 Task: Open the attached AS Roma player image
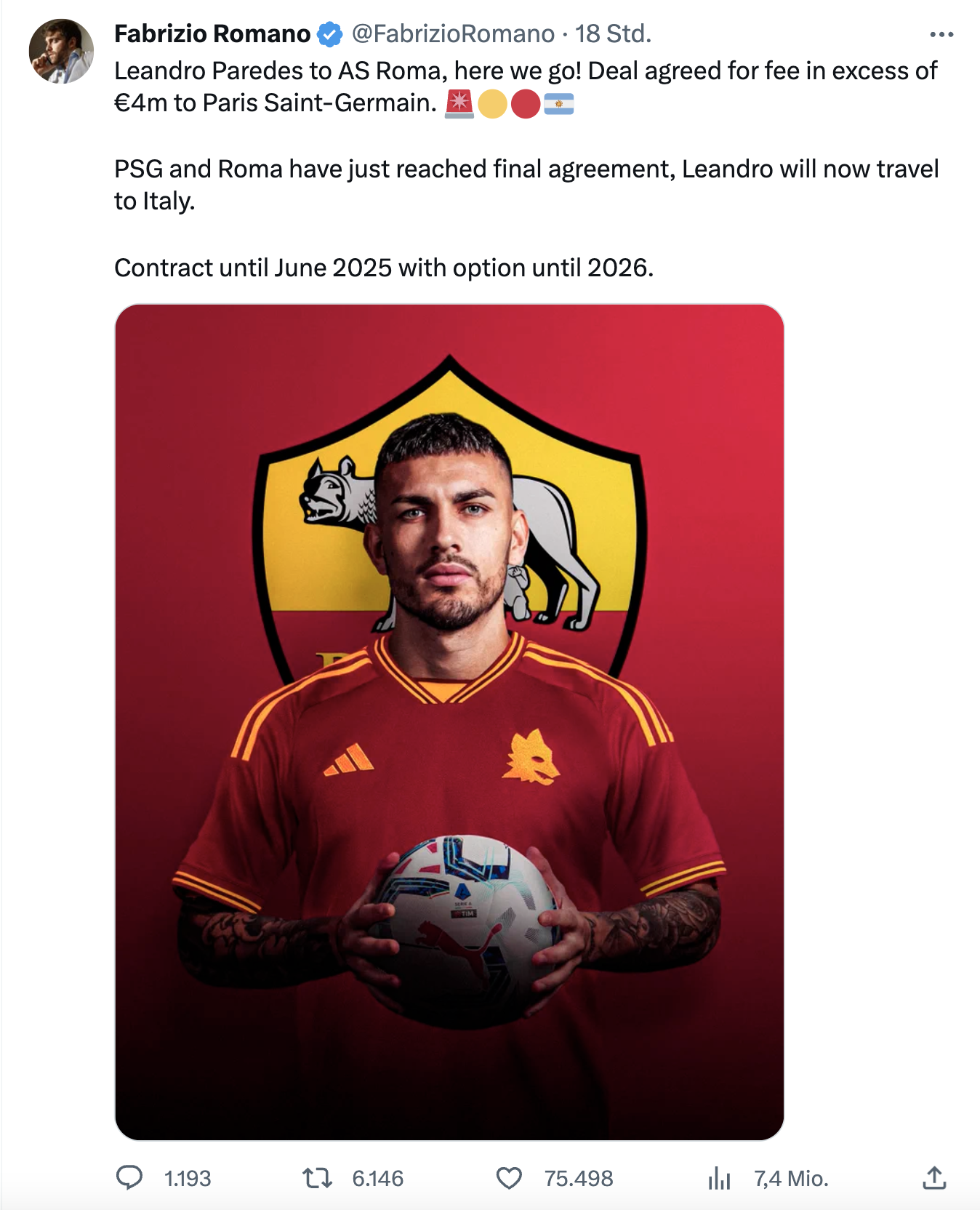449,721
